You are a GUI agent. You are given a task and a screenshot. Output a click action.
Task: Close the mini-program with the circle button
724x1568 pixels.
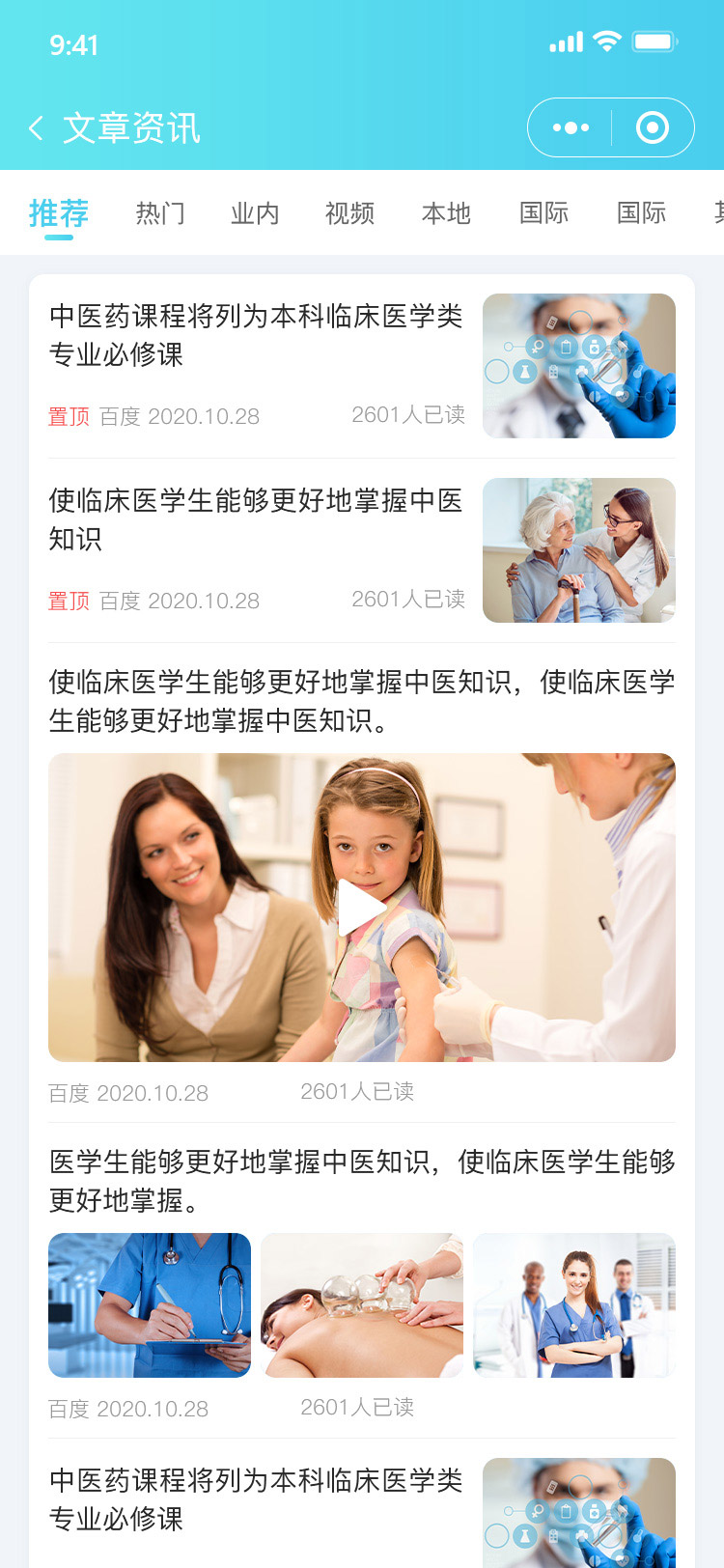point(653,127)
